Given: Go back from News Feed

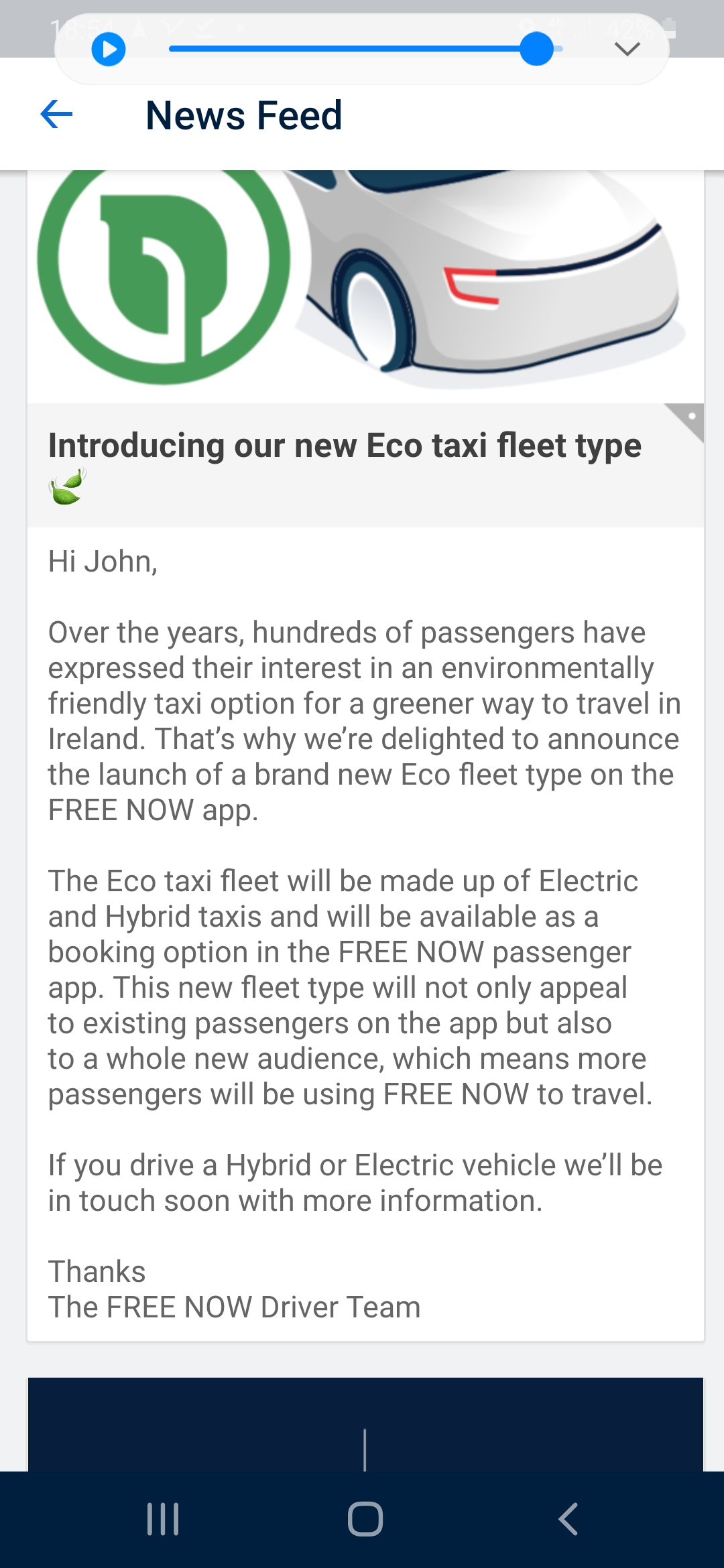Looking at the screenshot, I should coord(56,115).
